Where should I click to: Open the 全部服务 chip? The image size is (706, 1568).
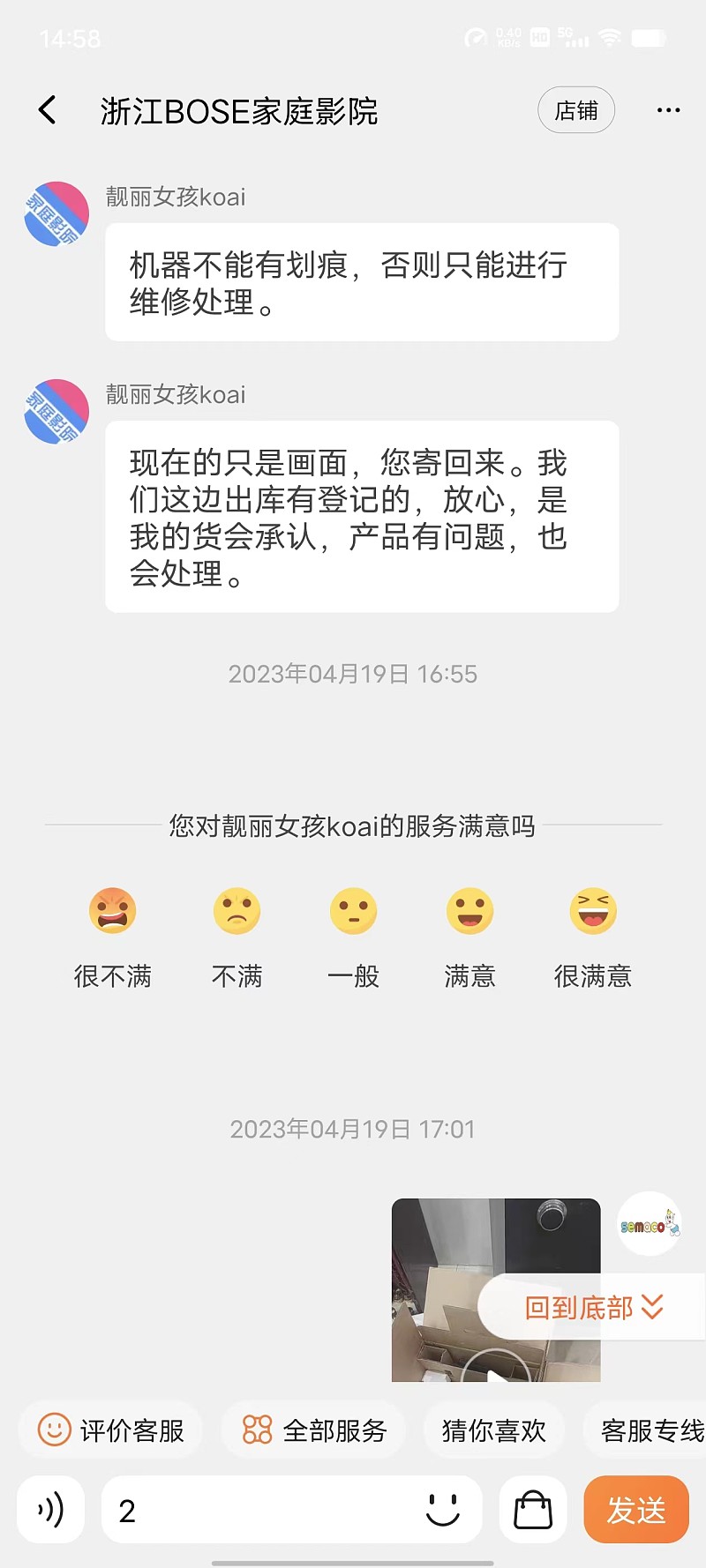[314, 1430]
